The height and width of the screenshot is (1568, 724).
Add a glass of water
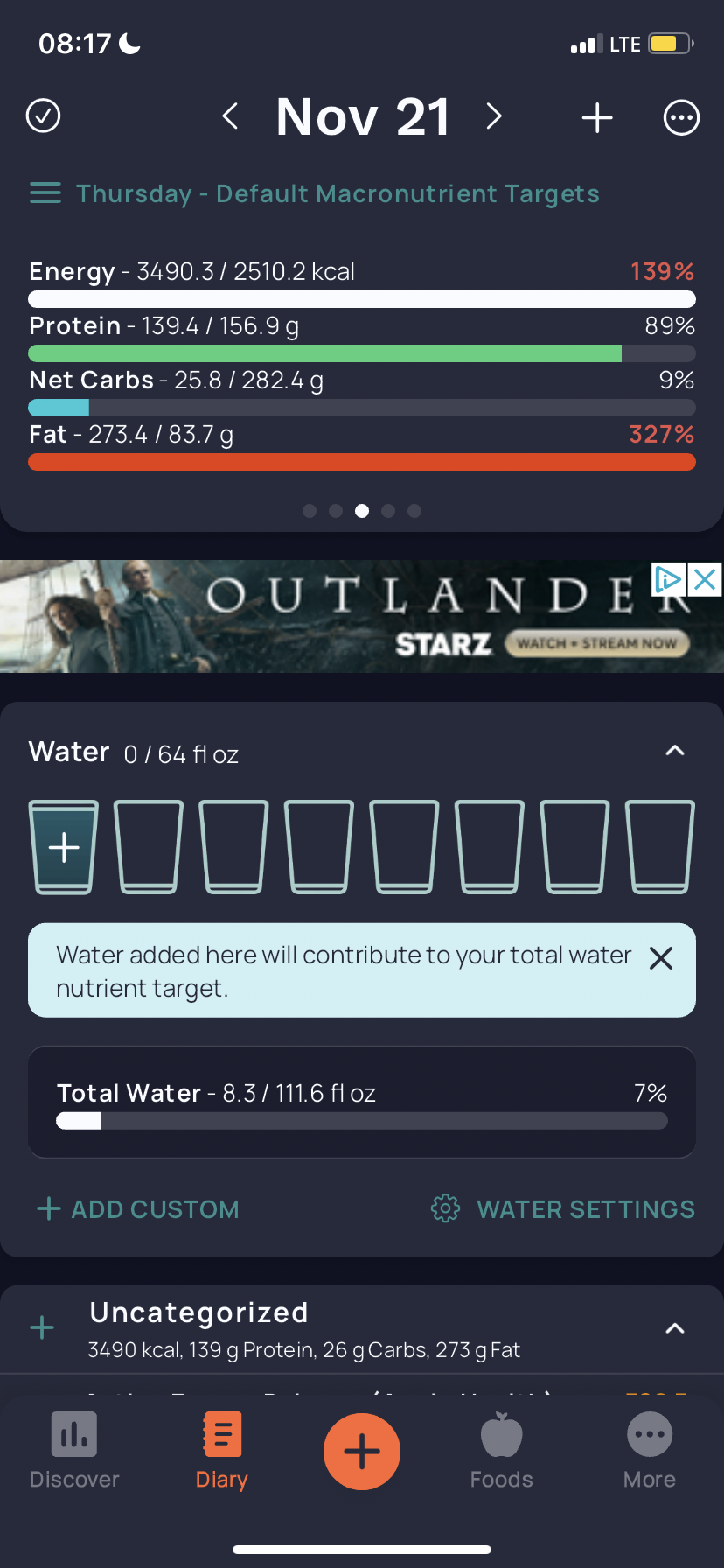tap(64, 847)
